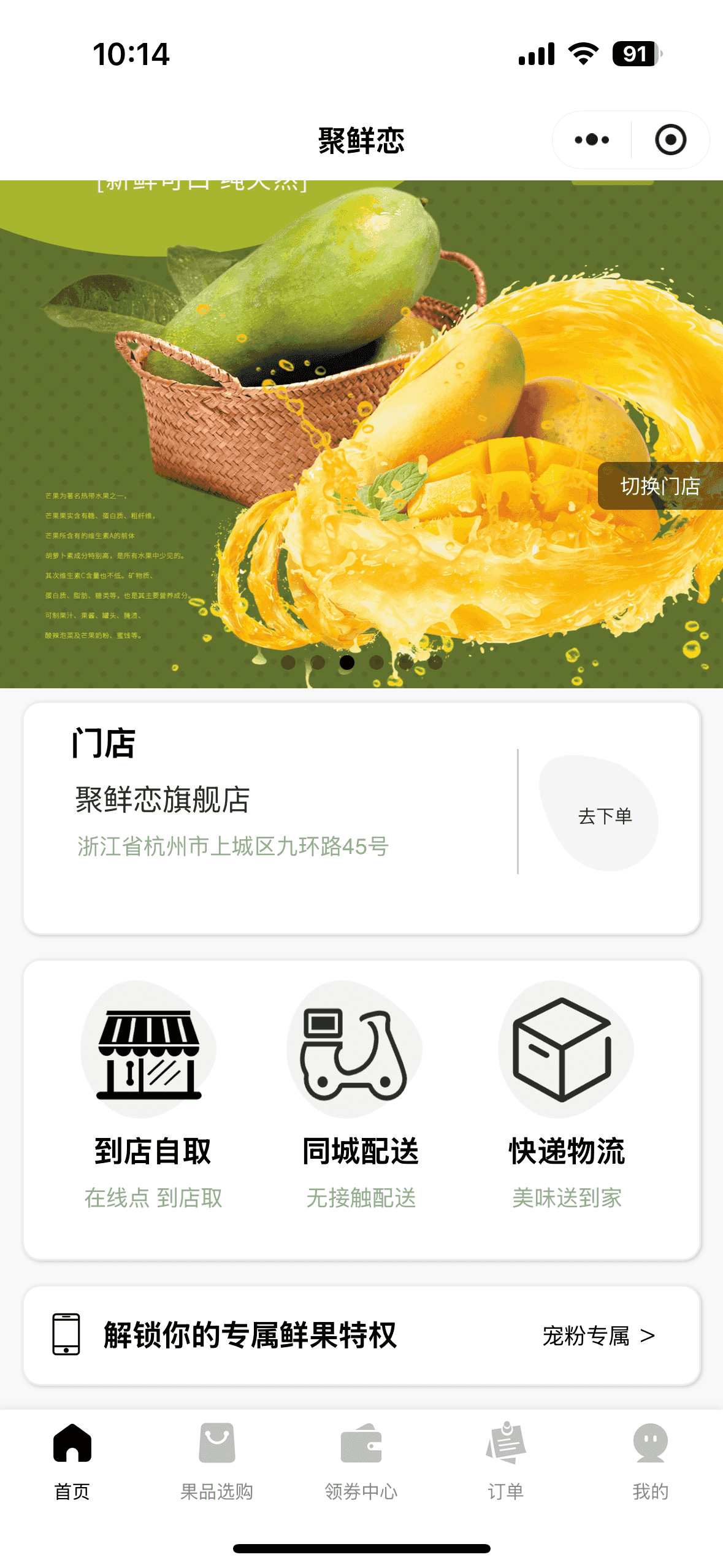The image size is (723, 1568).
Task: Select 快递物流 express shipping
Action: pos(567,1092)
